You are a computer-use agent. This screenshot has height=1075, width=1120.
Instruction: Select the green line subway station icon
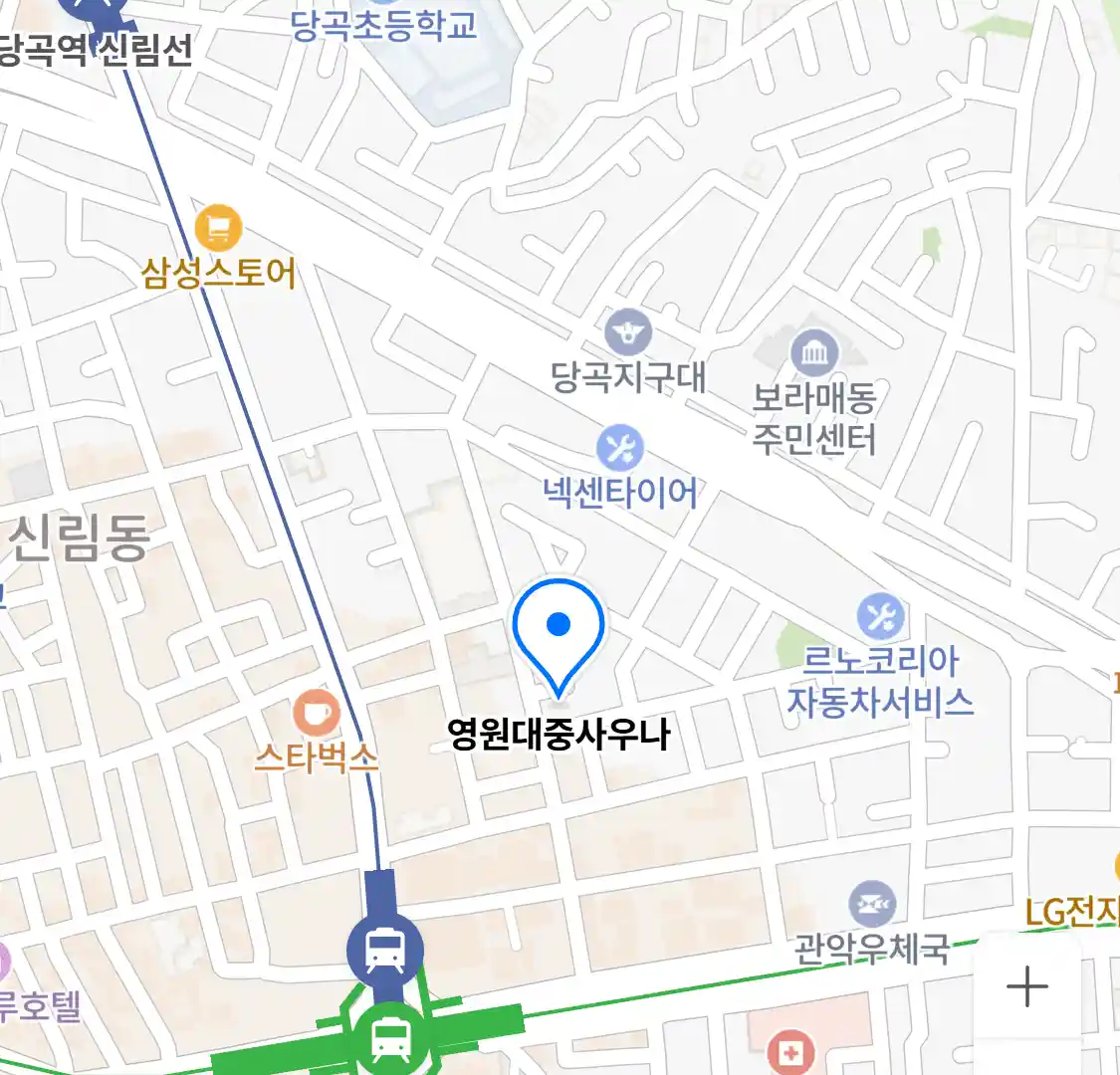pos(388,1040)
